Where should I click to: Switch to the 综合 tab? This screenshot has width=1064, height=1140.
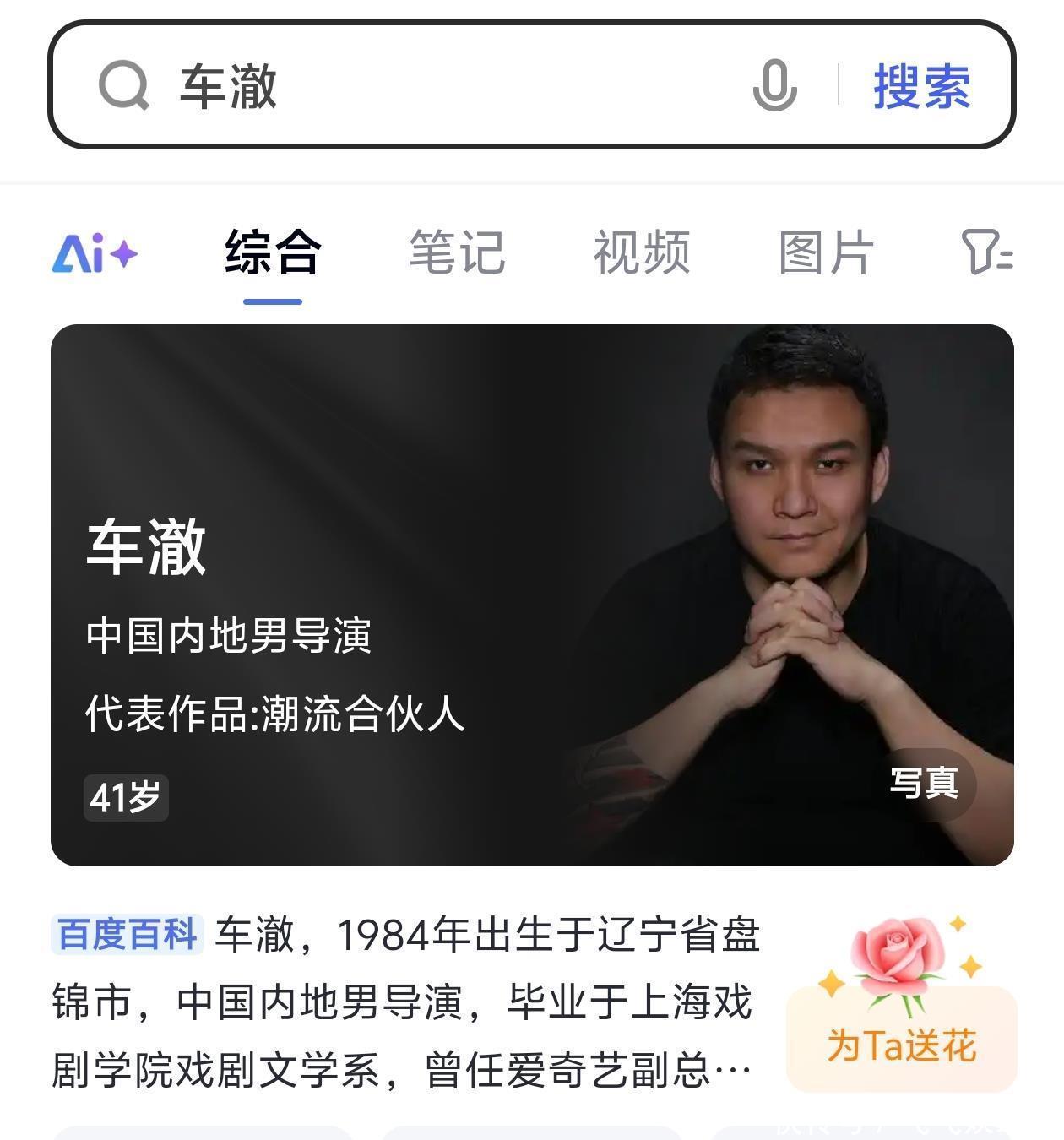273,253
